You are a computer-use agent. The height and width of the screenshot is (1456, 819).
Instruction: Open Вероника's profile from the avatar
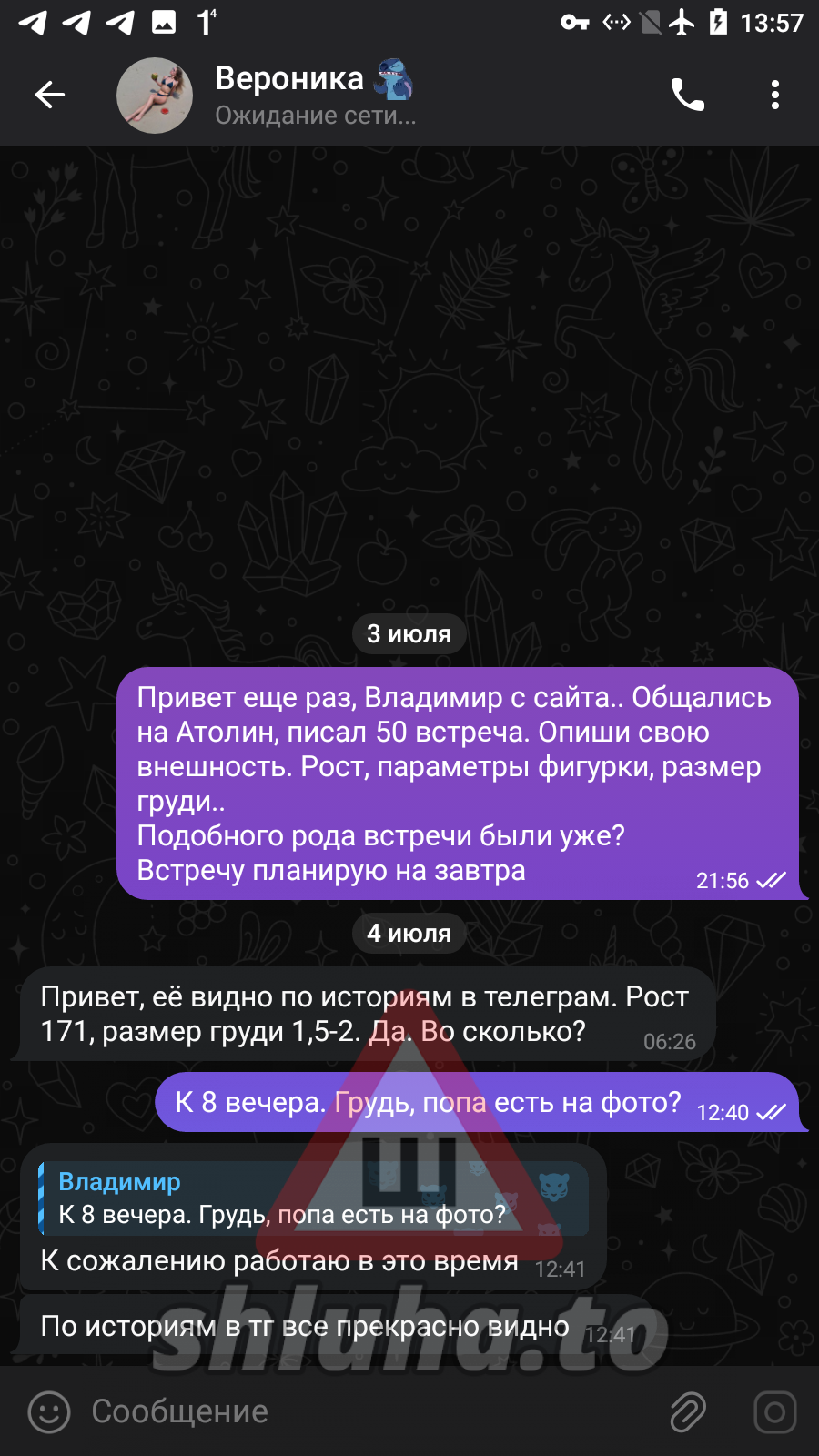pyautogui.click(x=155, y=96)
